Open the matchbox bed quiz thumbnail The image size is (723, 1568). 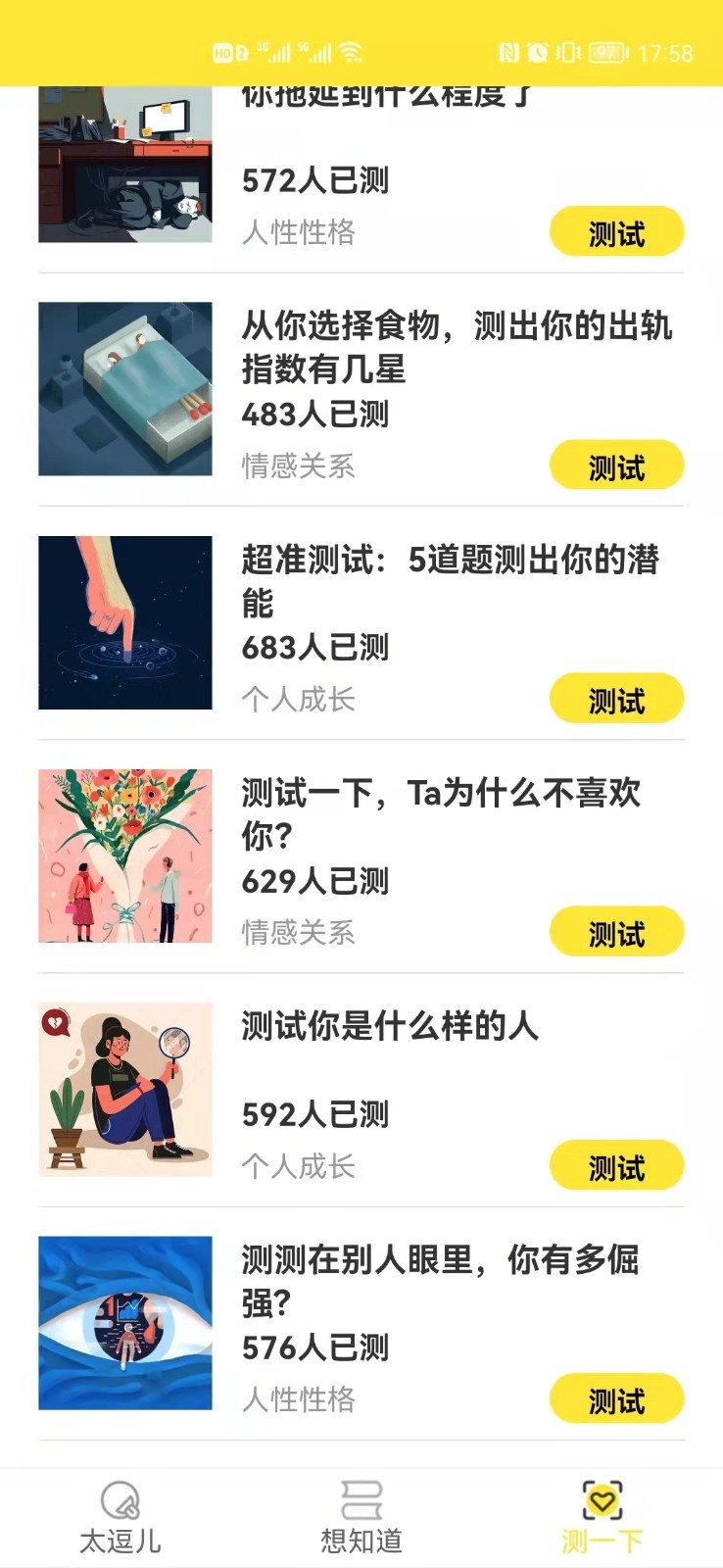[x=125, y=389]
